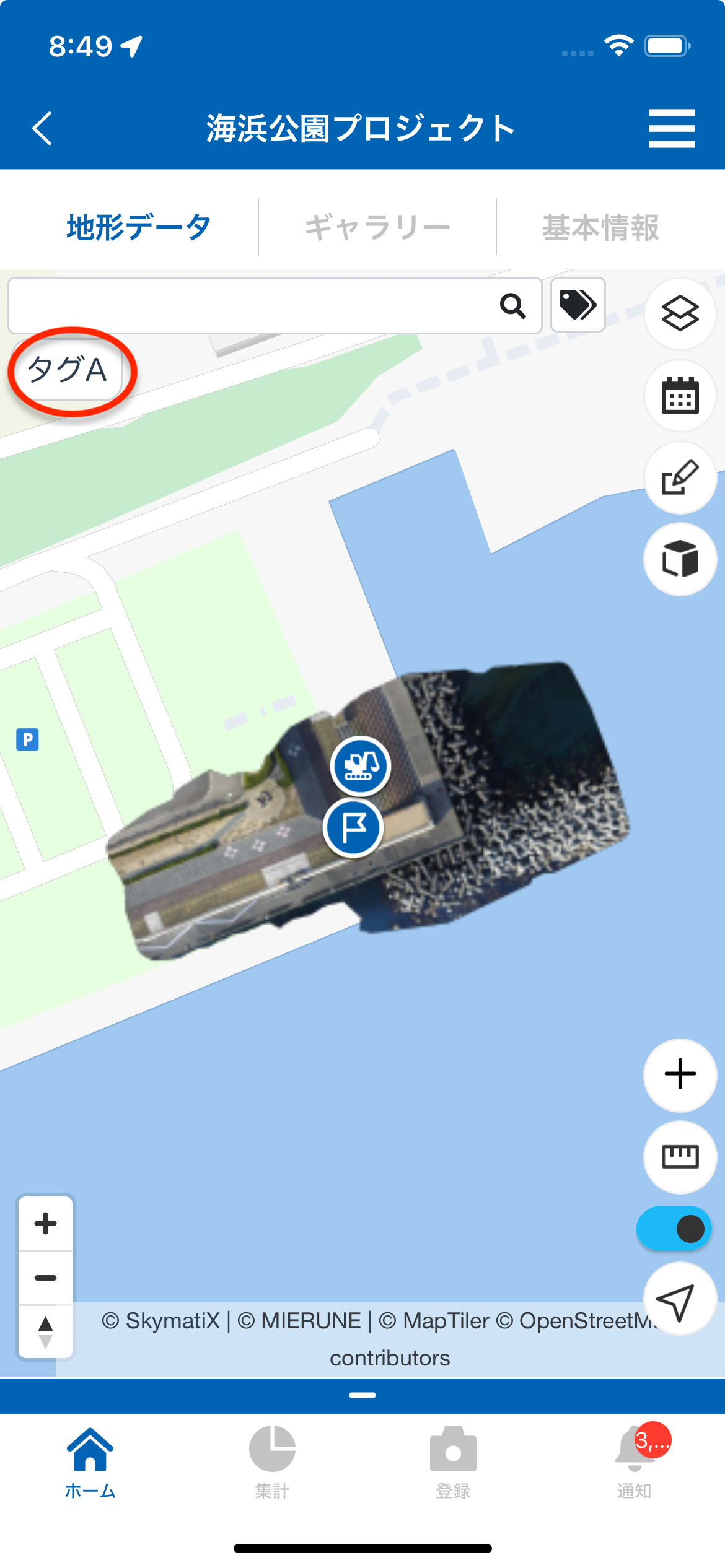Switch to the ギャラリー tab

tap(377, 227)
